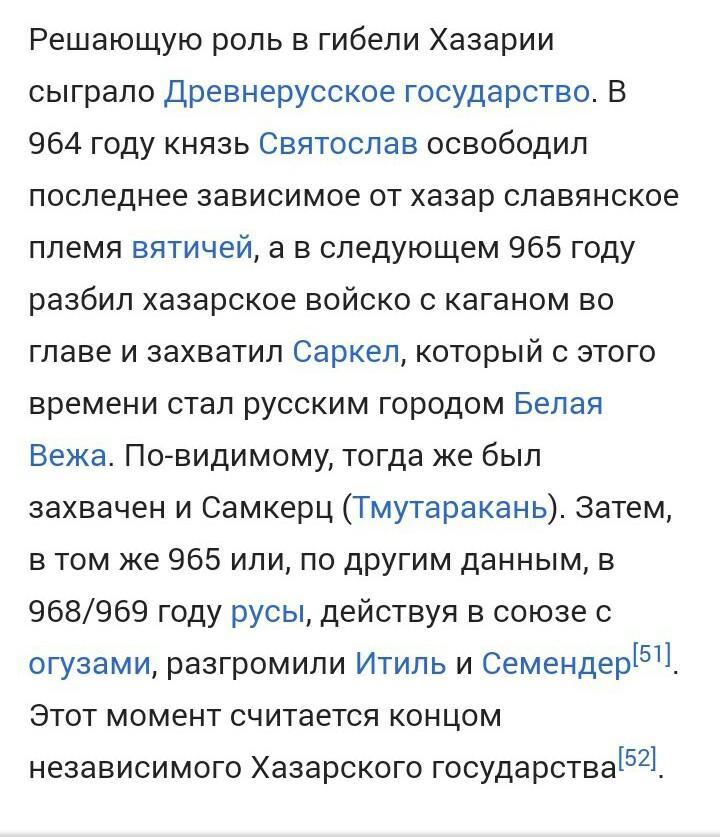Screen dimensions: 720x837
Task: Follow the вятичей link
Action: click(x=192, y=248)
